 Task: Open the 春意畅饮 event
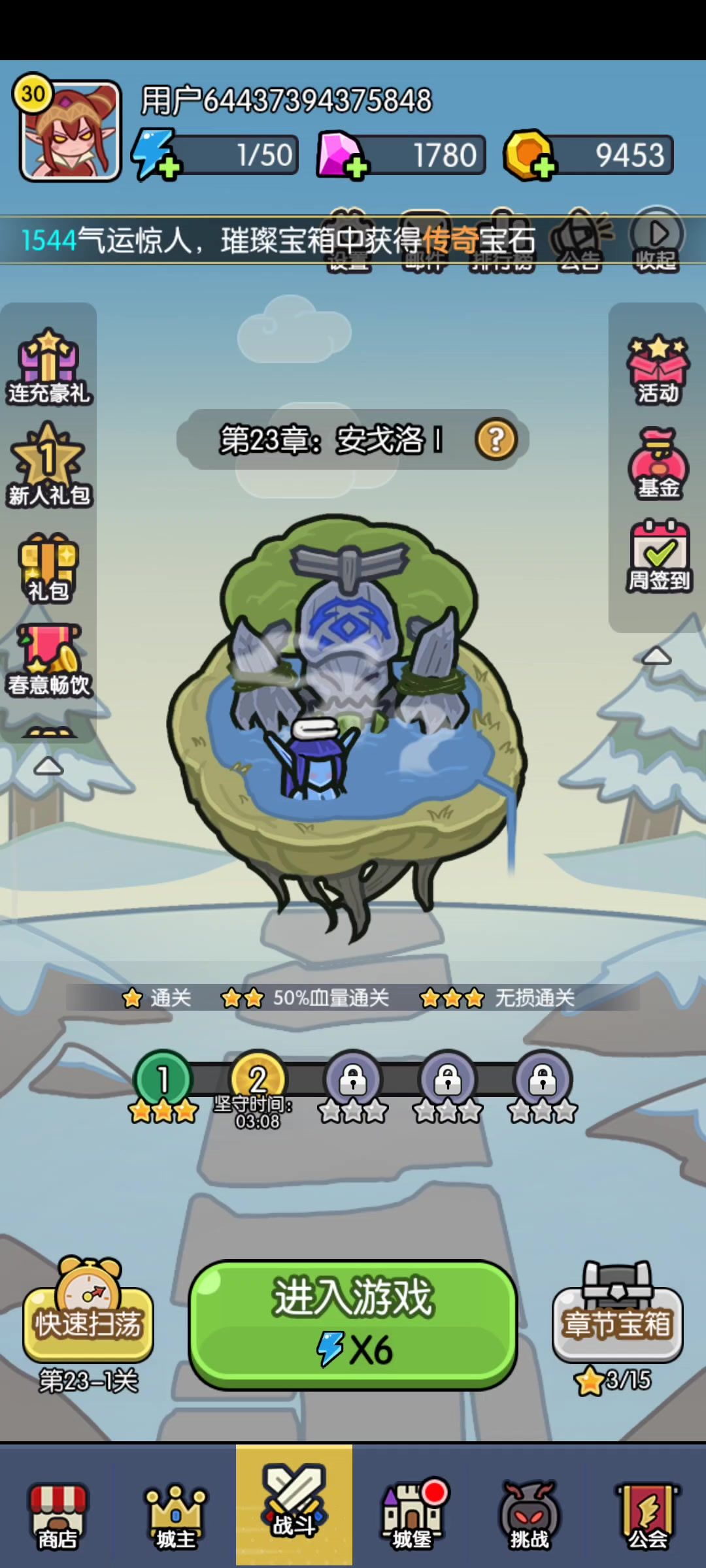[x=48, y=660]
